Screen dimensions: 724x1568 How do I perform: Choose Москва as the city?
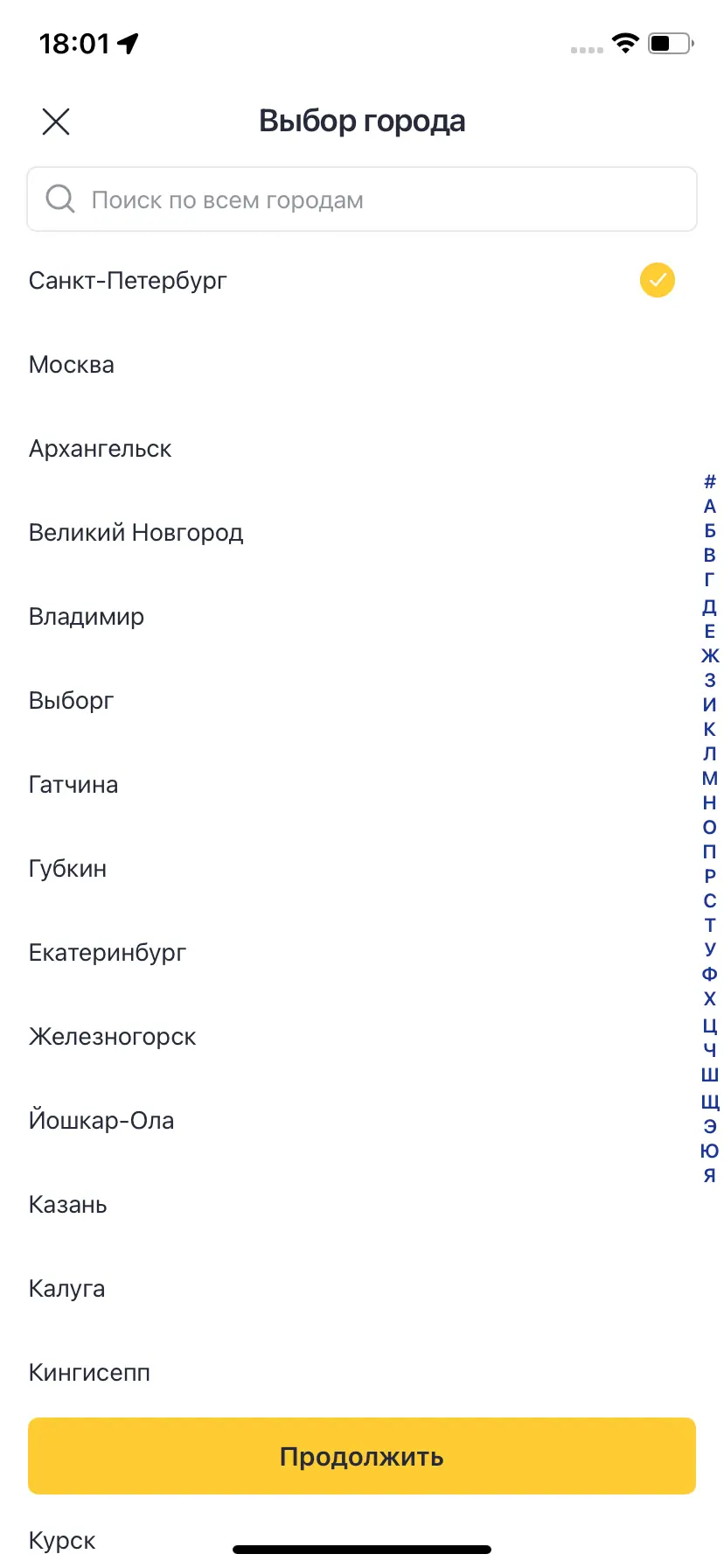pos(362,365)
